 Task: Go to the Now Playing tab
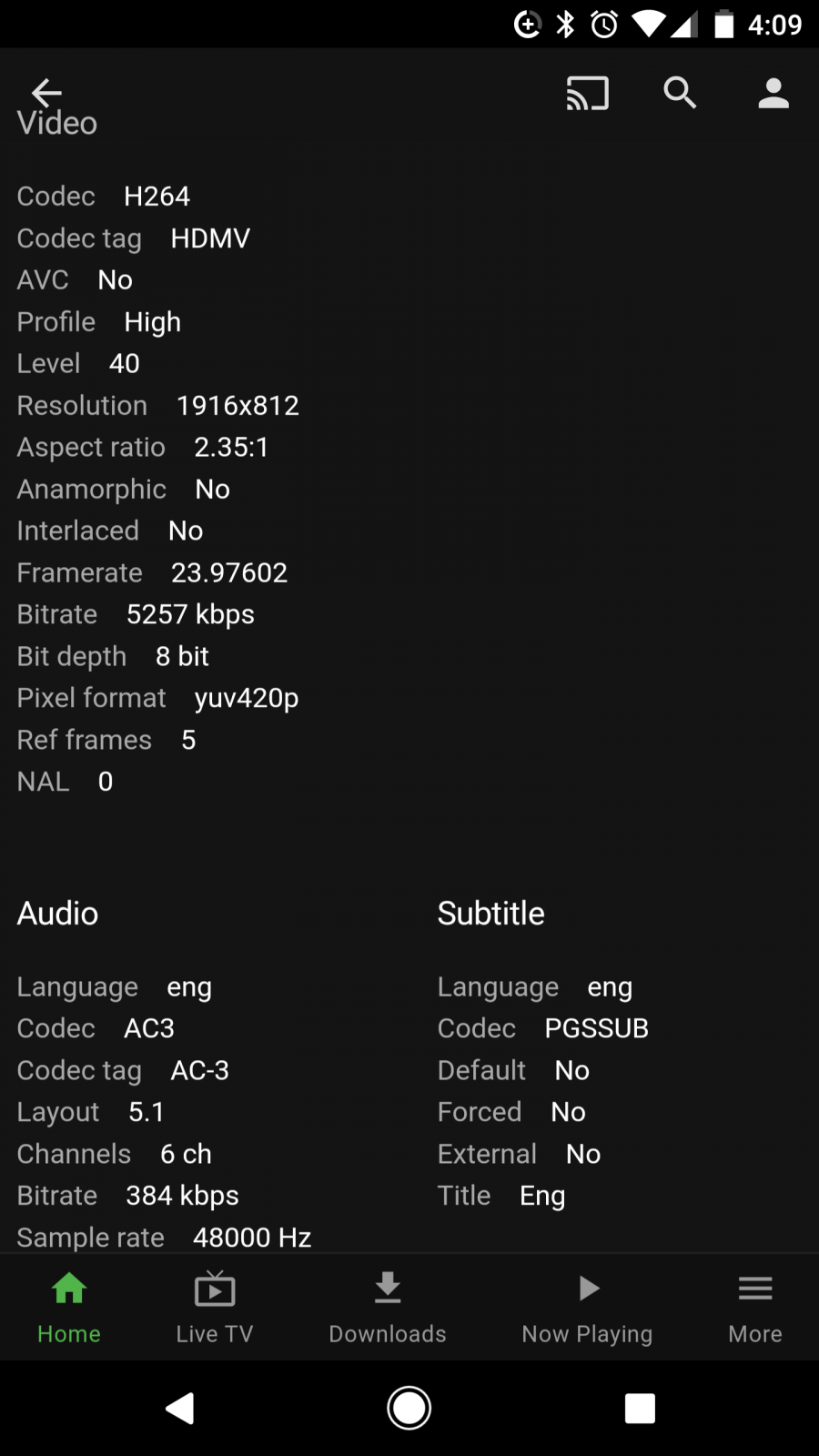click(x=588, y=1308)
